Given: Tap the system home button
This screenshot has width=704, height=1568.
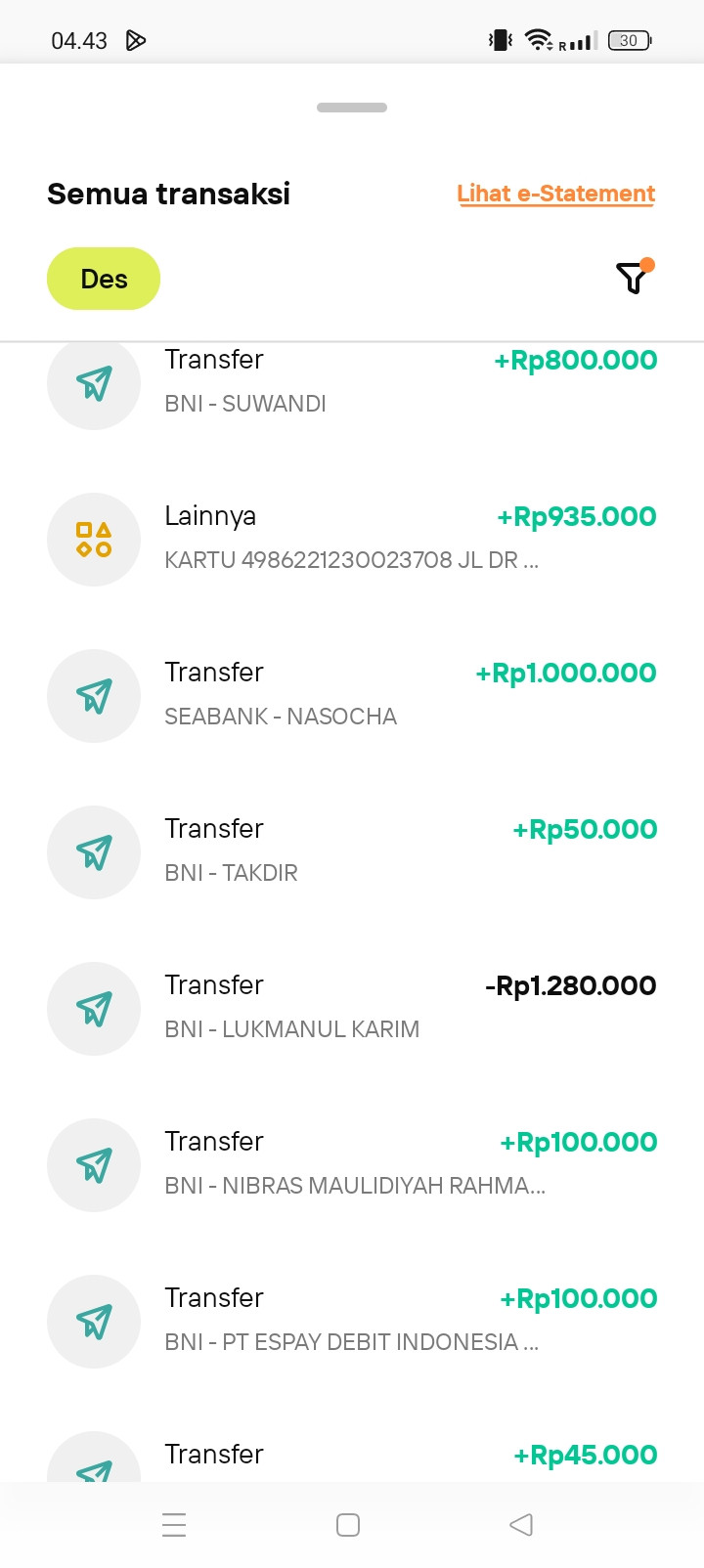Looking at the screenshot, I should click(x=348, y=1525).
